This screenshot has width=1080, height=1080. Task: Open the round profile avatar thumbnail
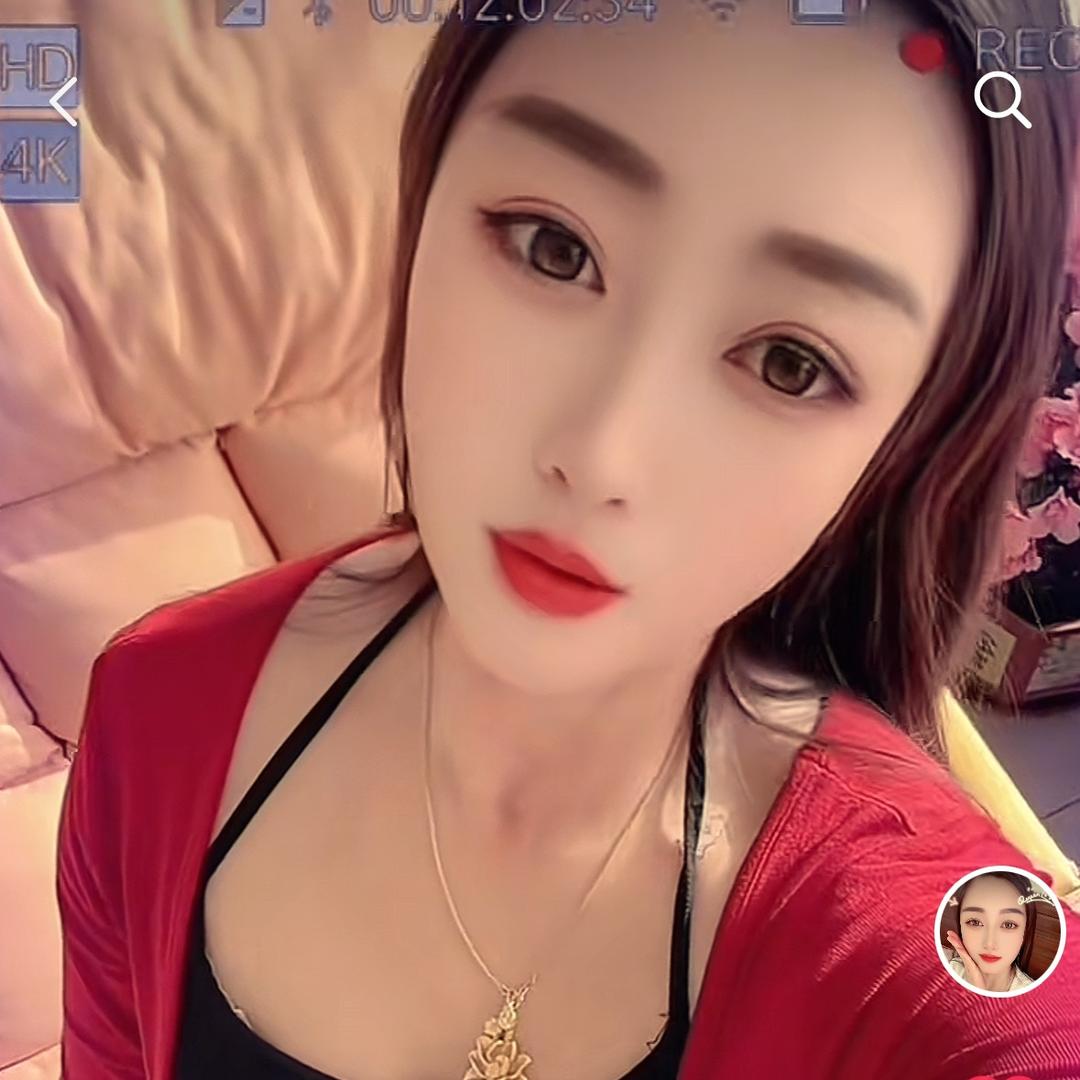(x=1000, y=932)
